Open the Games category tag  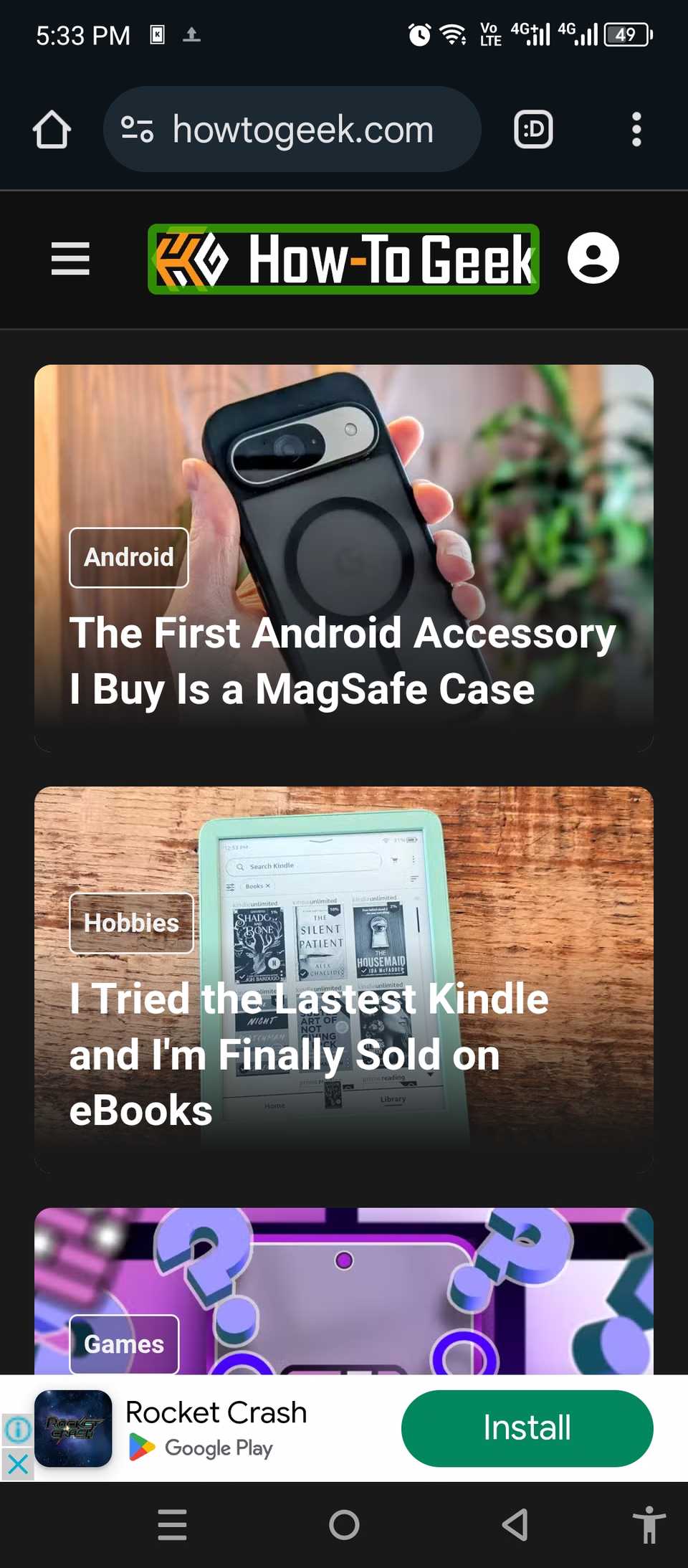[124, 1344]
